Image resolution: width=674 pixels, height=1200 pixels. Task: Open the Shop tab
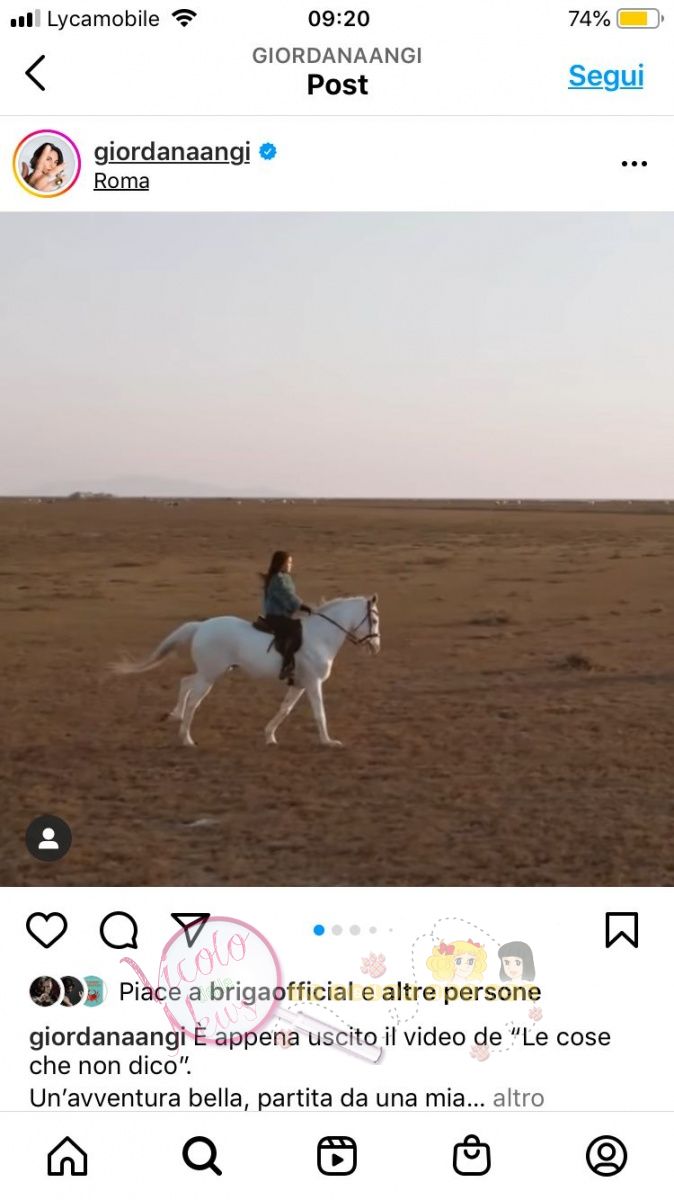[471, 1156]
